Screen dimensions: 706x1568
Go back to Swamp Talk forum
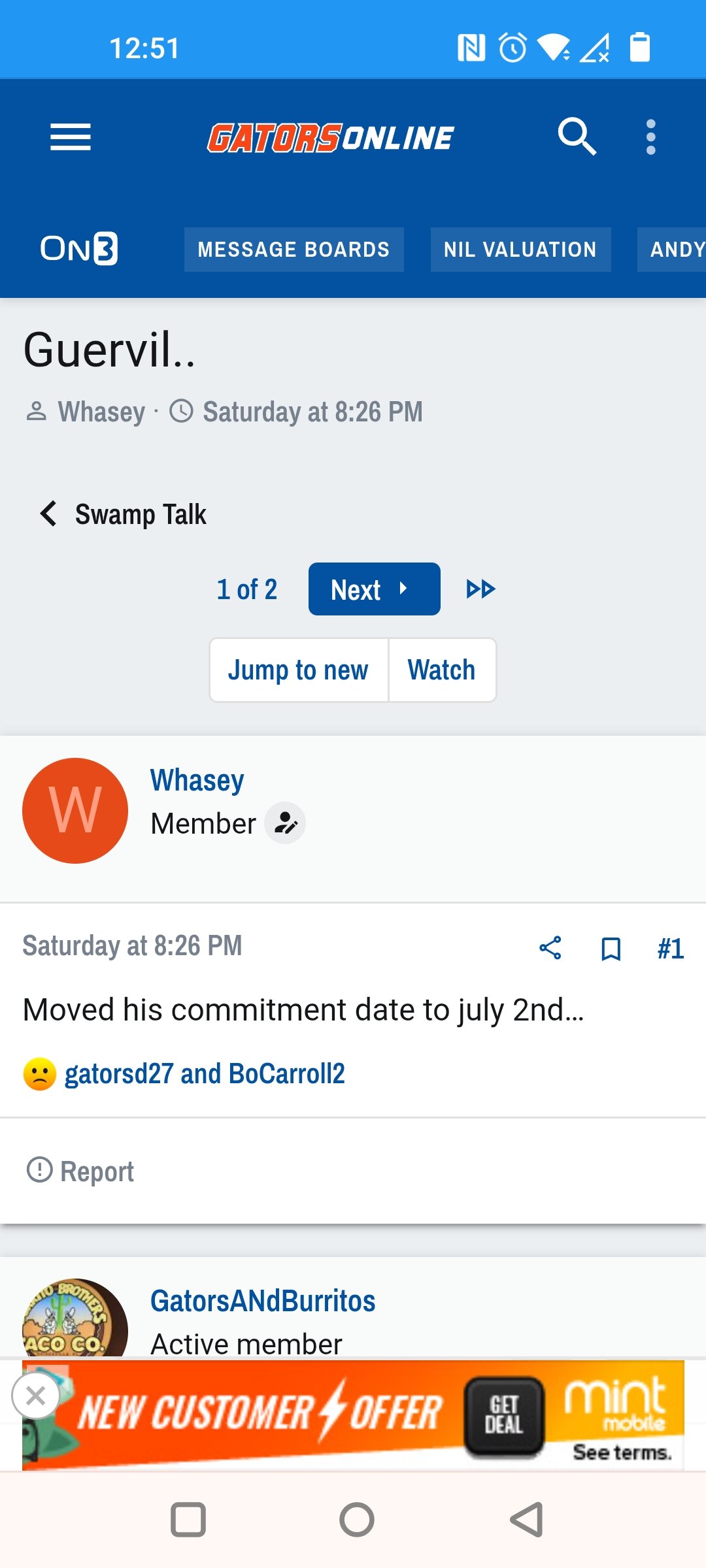tap(123, 514)
